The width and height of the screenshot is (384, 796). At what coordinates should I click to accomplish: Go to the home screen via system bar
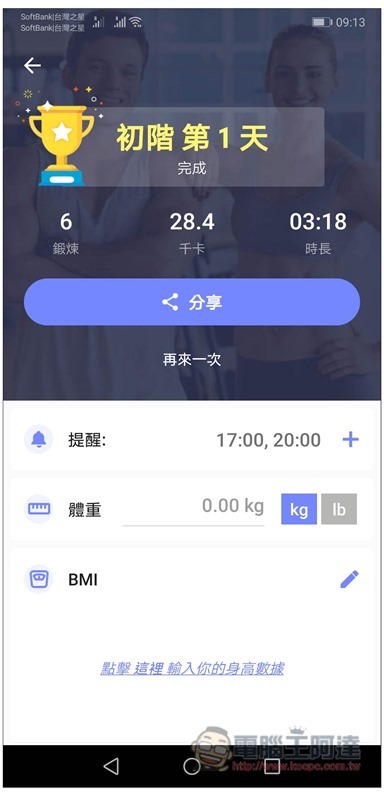click(192, 766)
